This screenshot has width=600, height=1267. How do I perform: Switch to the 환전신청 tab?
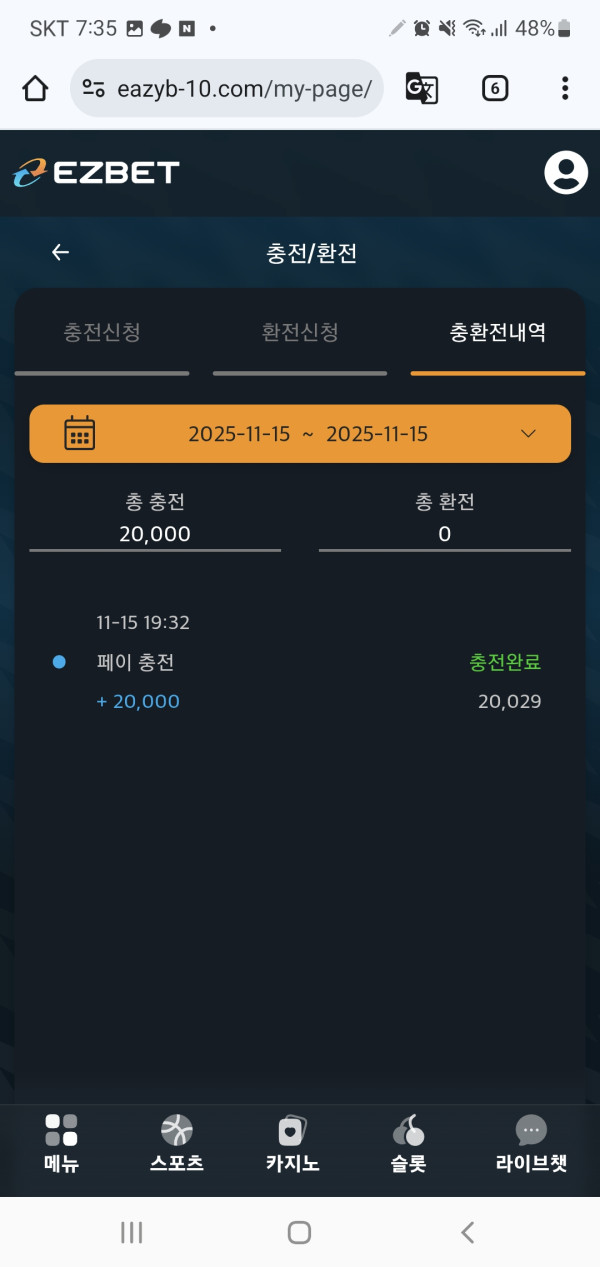300,333
